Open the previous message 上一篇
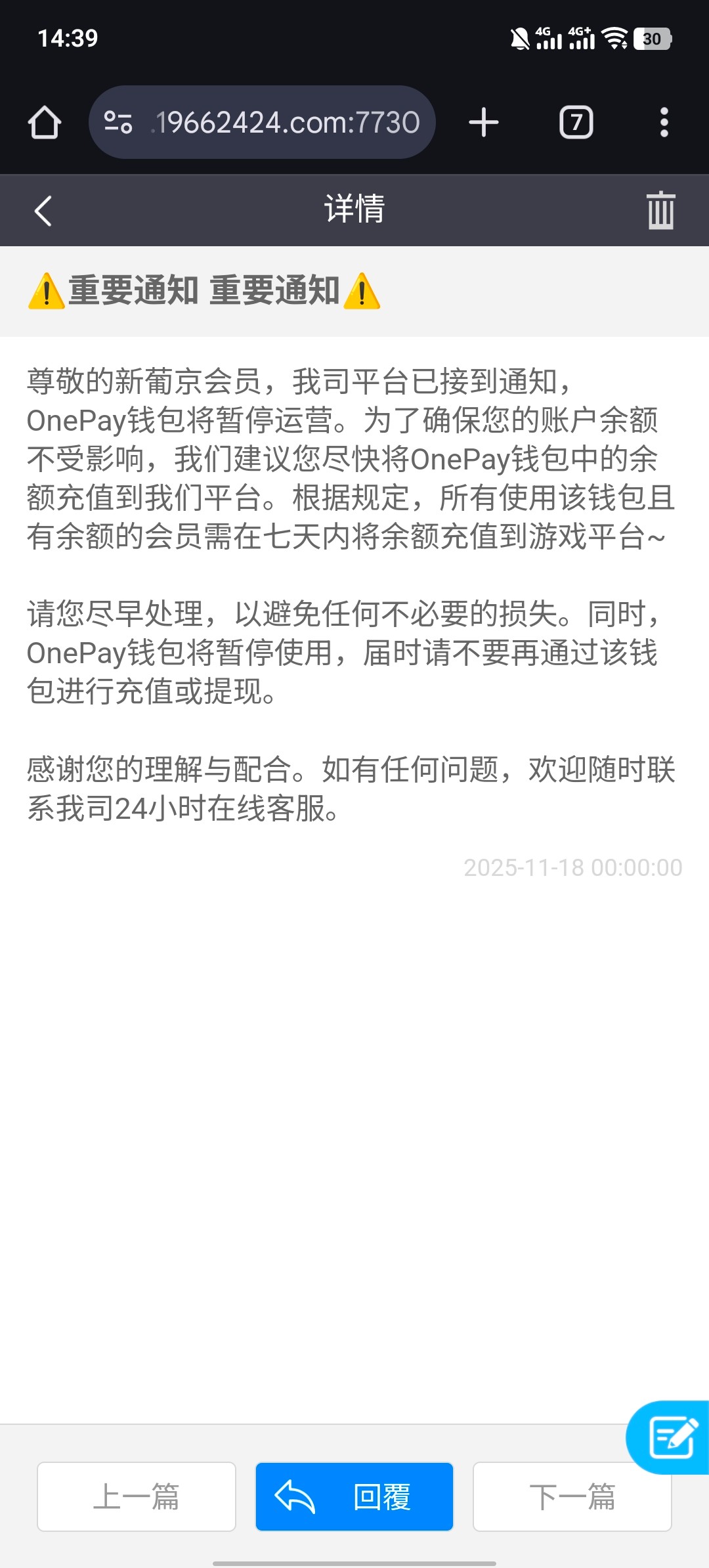 tap(137, 1496)
